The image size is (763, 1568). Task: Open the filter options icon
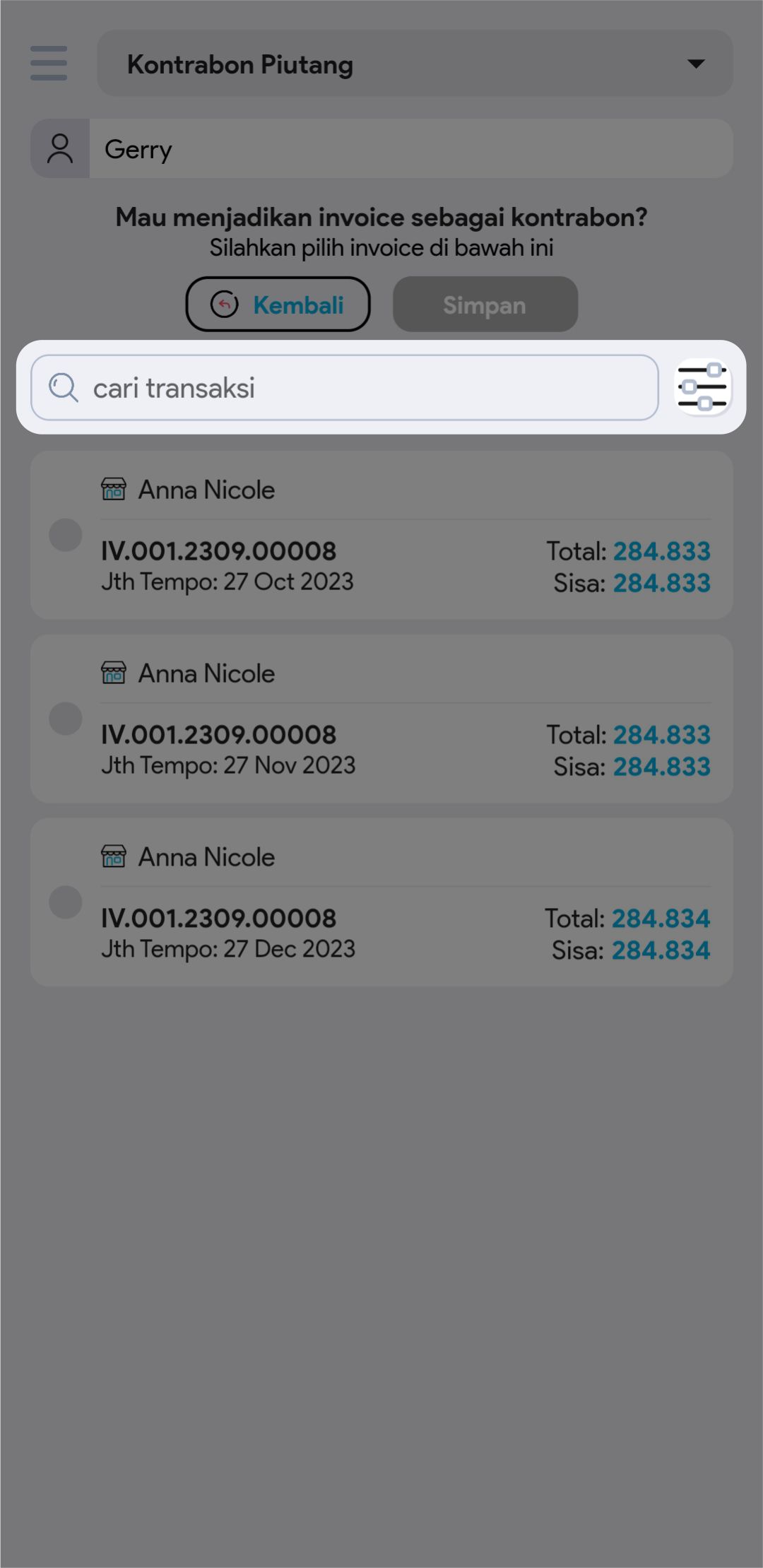point(702,387)
